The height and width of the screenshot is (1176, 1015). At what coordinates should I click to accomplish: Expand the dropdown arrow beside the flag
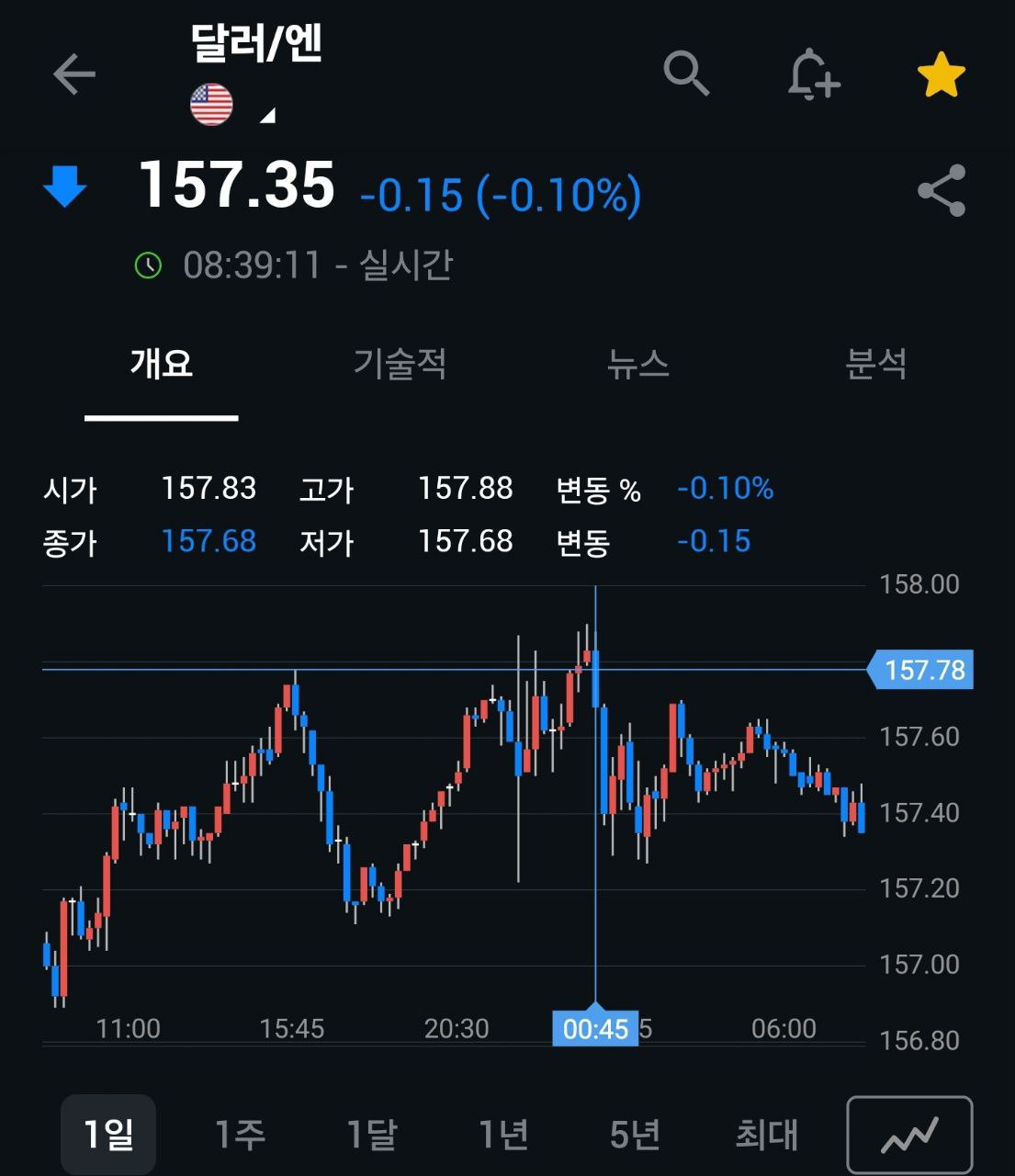tap(267, 115)
